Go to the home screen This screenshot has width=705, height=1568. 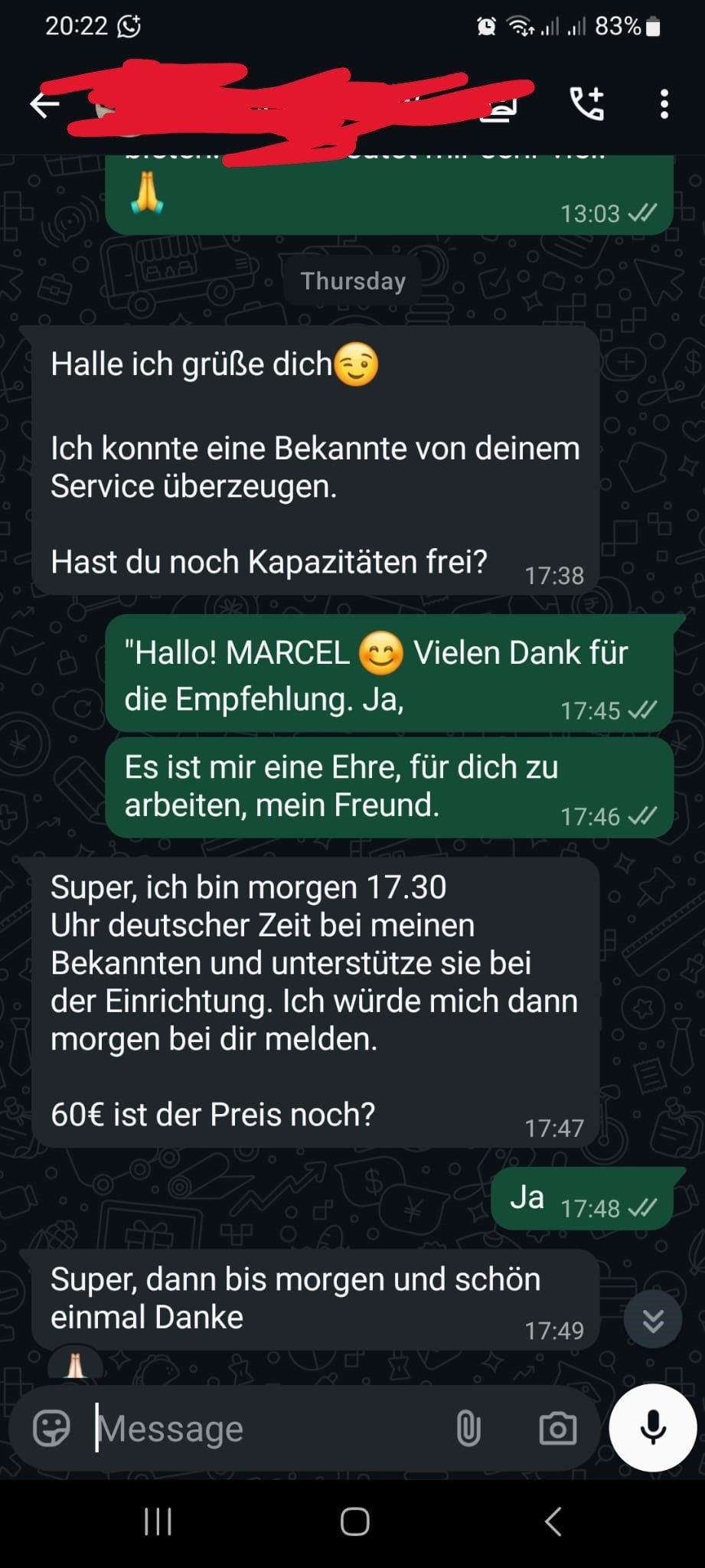tap(354, 1521)
